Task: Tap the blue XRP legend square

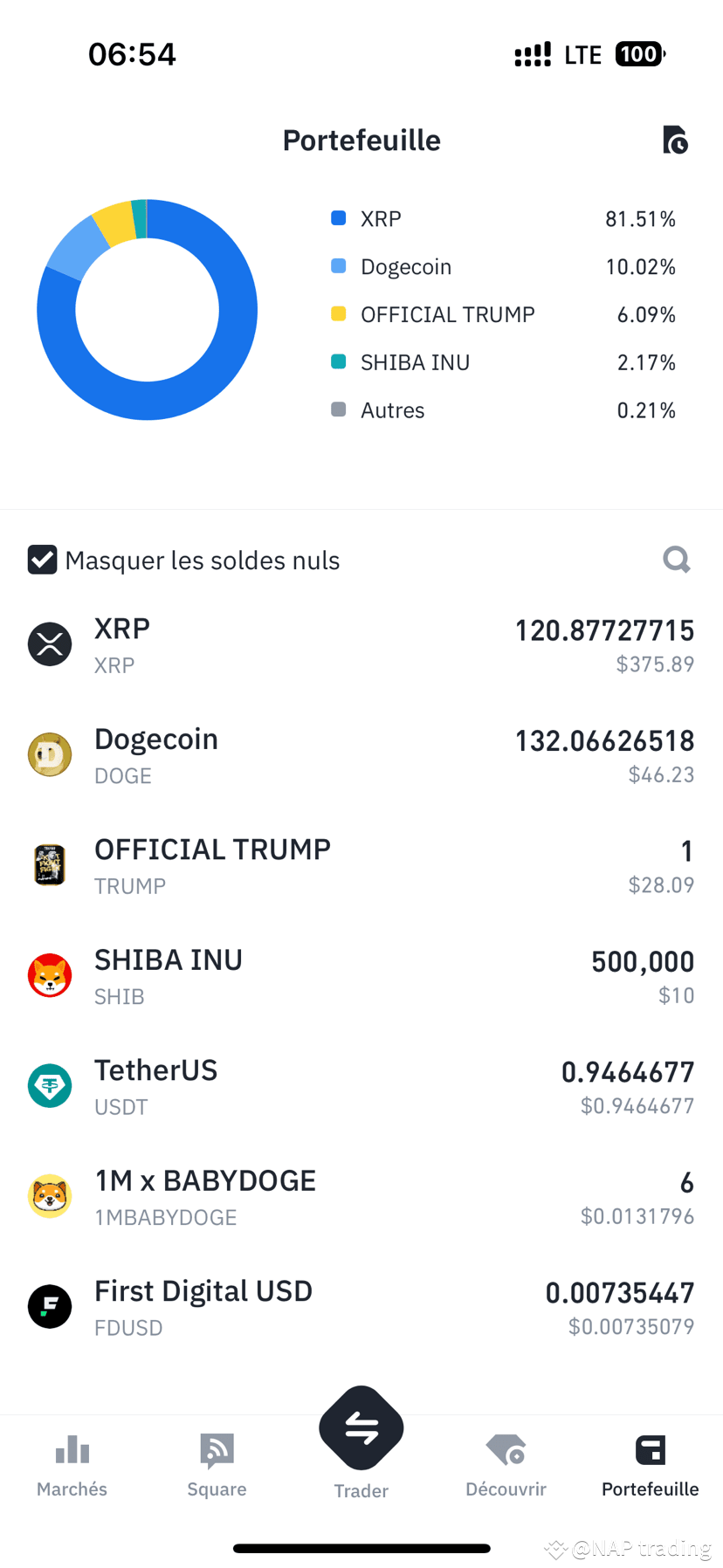Action: (338, 218)
